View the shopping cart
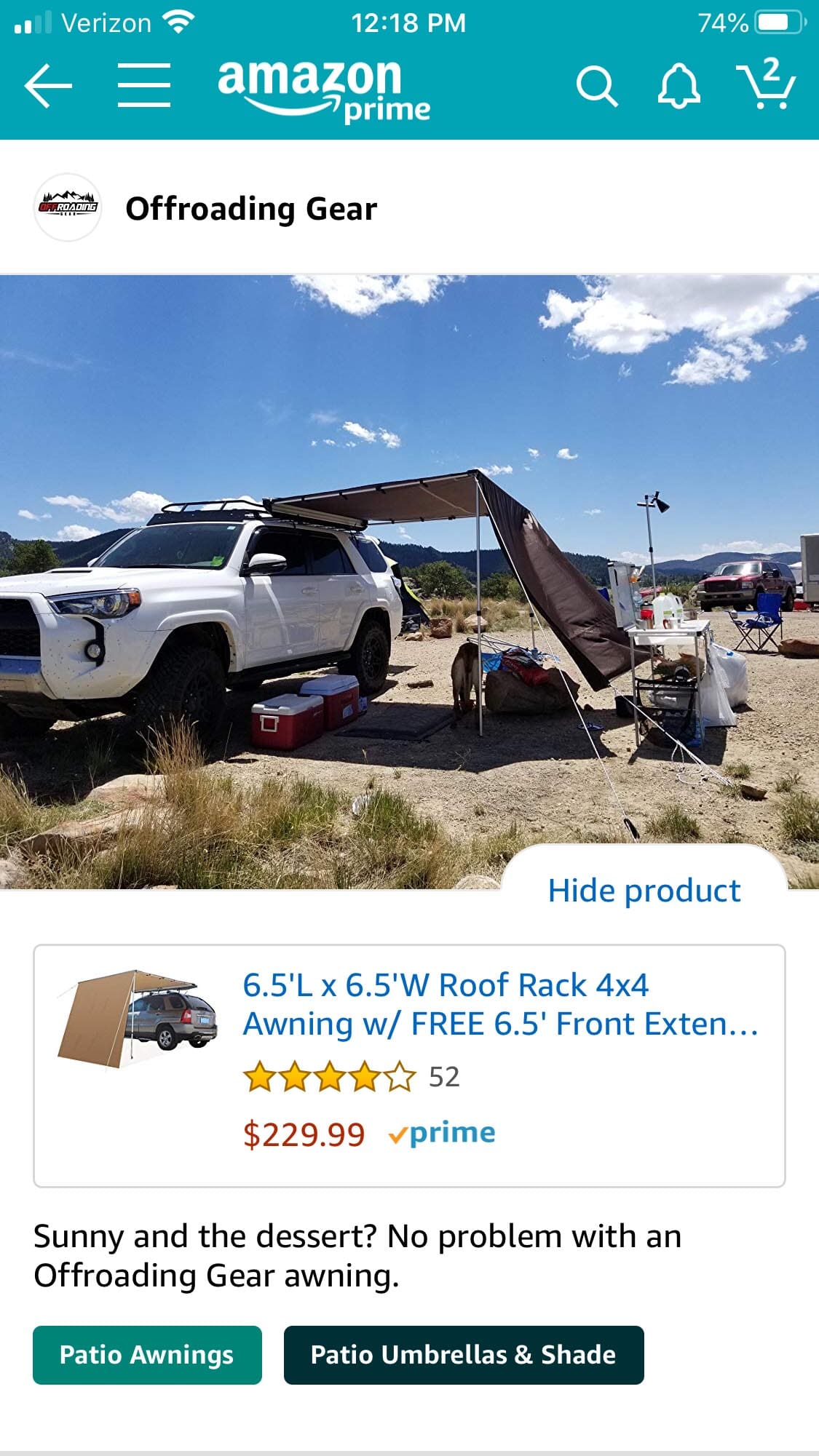Image resolution: width=819 pixels, height=1456 pixels. coord(767,84)
